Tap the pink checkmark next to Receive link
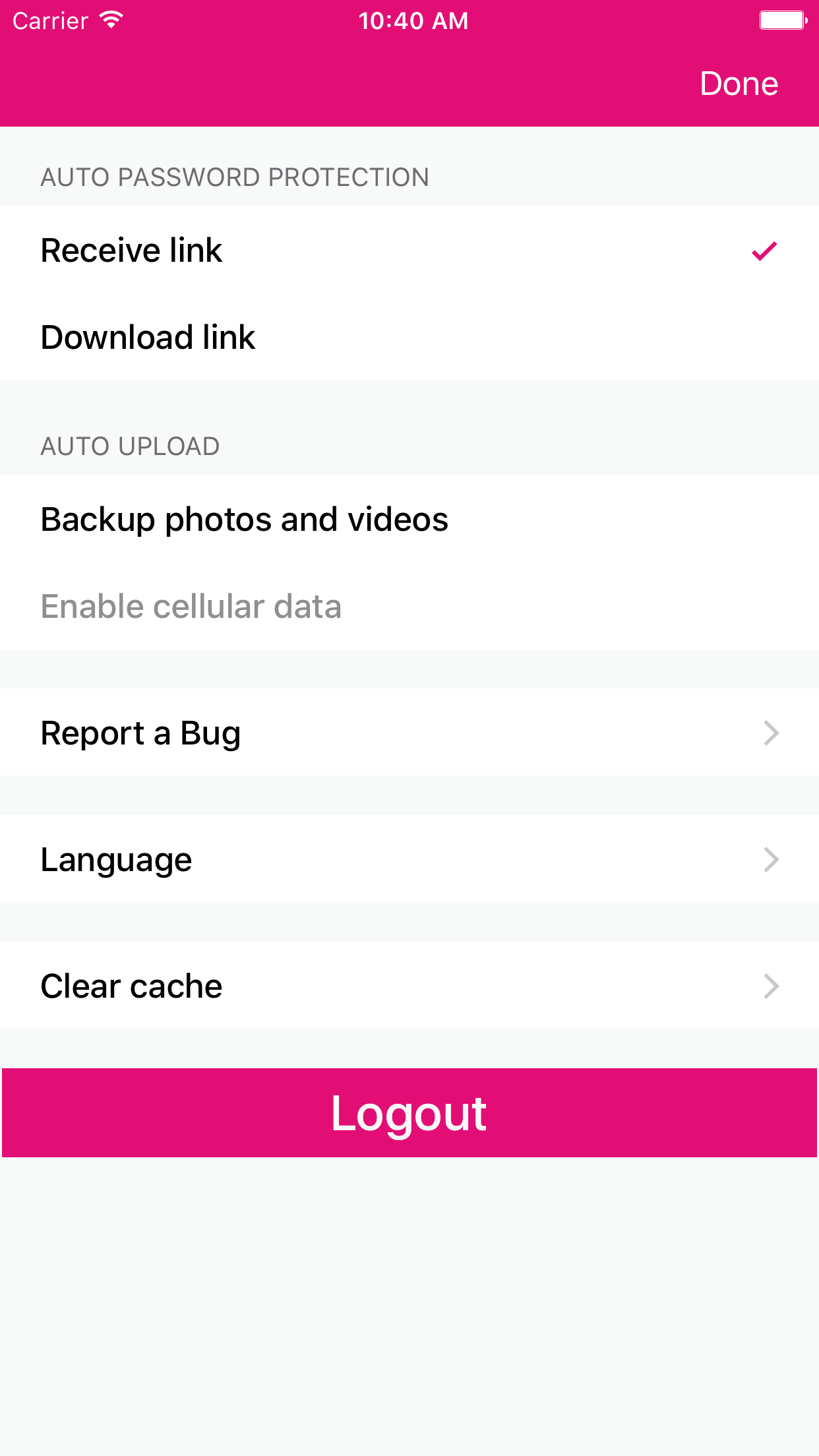819x1456 pixels. (x=764, y=251)
